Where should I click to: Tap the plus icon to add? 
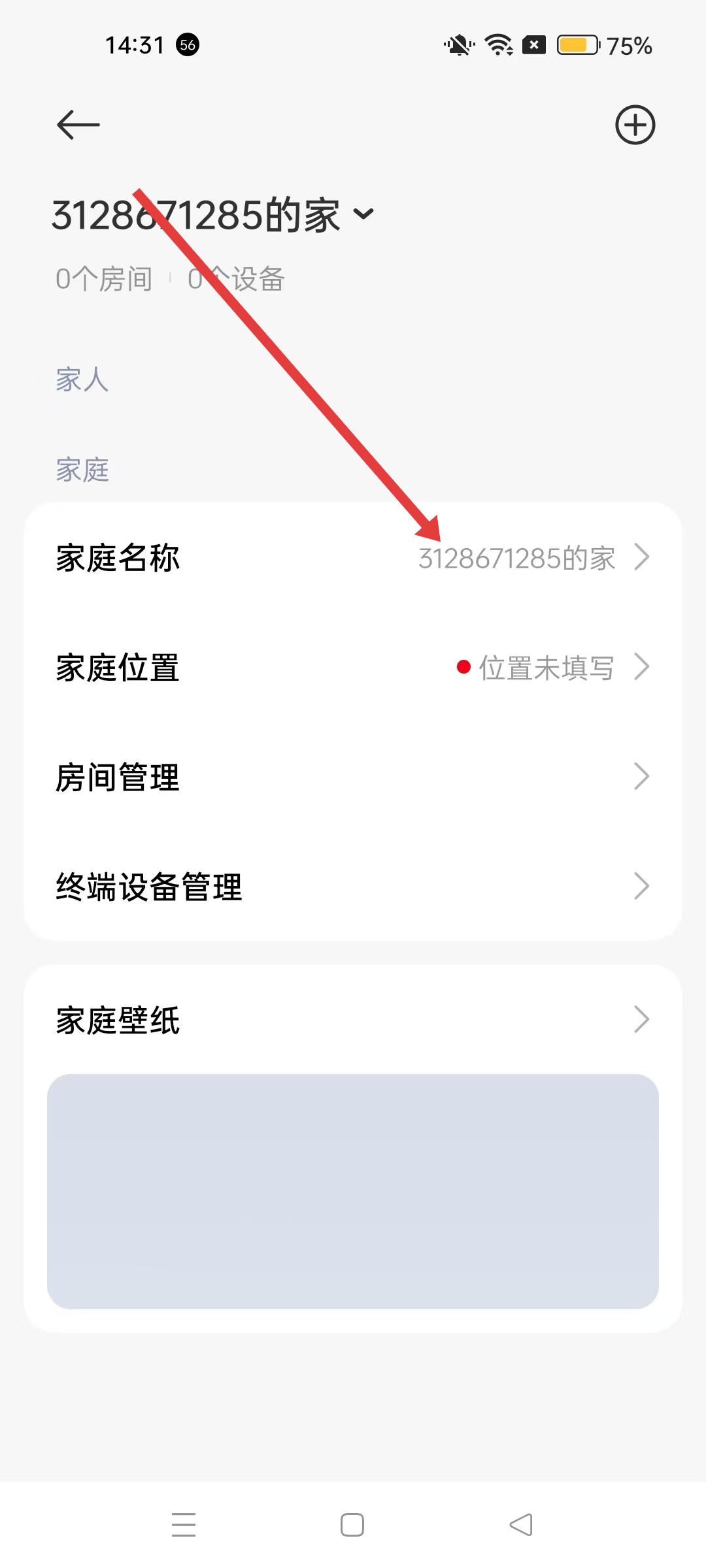(635, 125)
